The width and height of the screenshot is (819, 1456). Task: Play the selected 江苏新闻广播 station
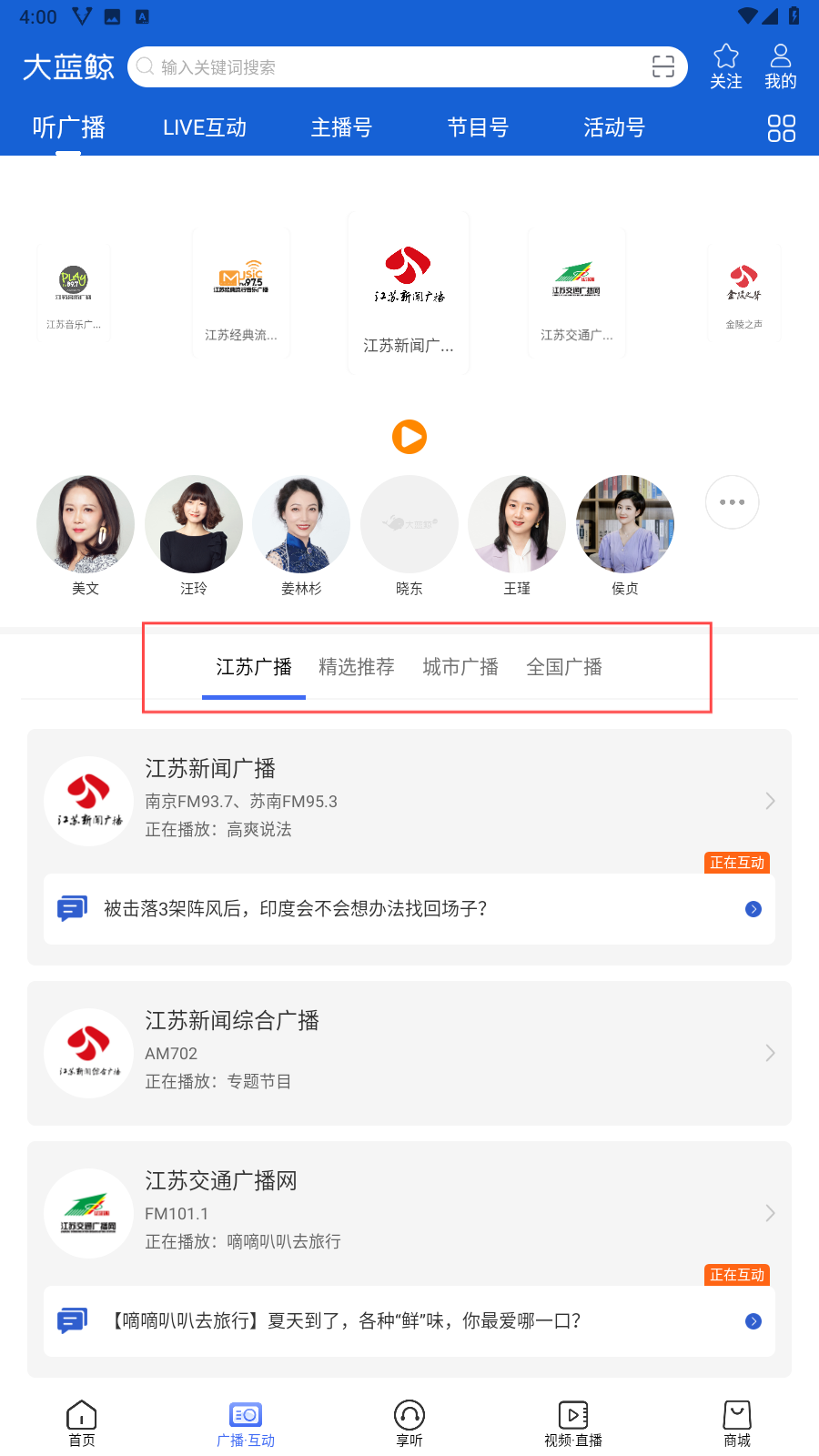click(409, 437)
